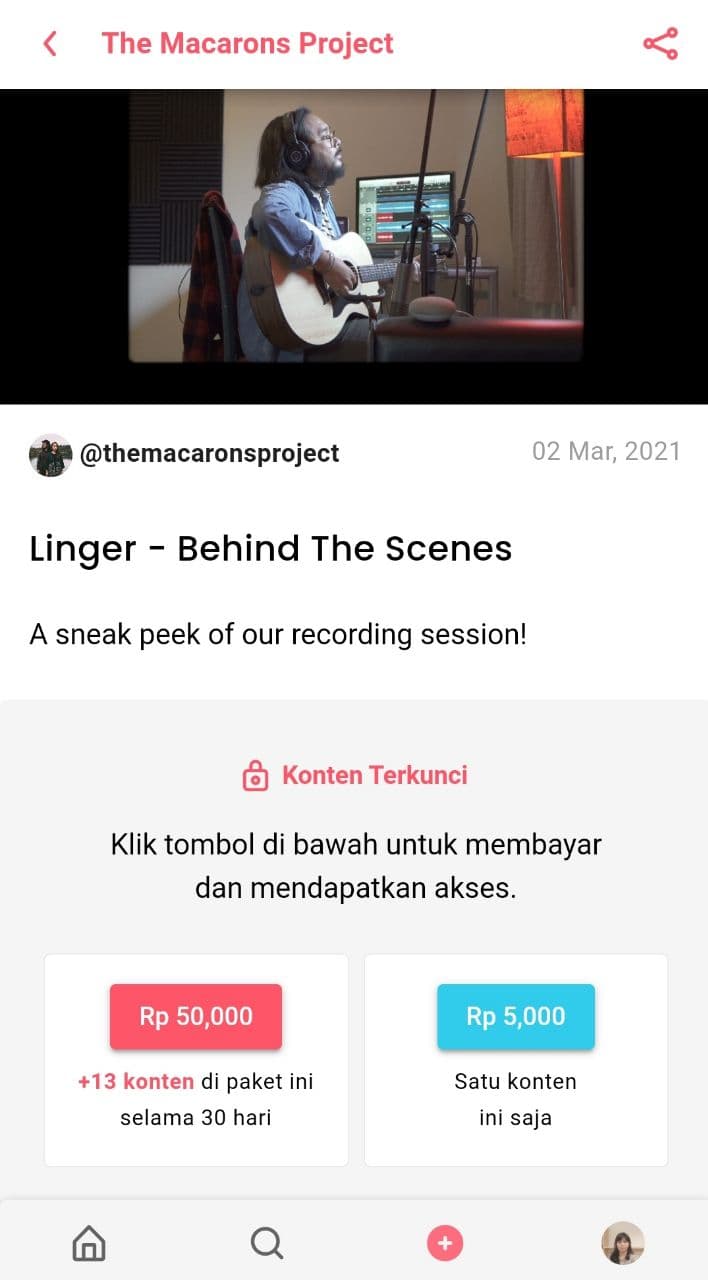
Task: Create new content with plus button
Action: (445, 1243)
